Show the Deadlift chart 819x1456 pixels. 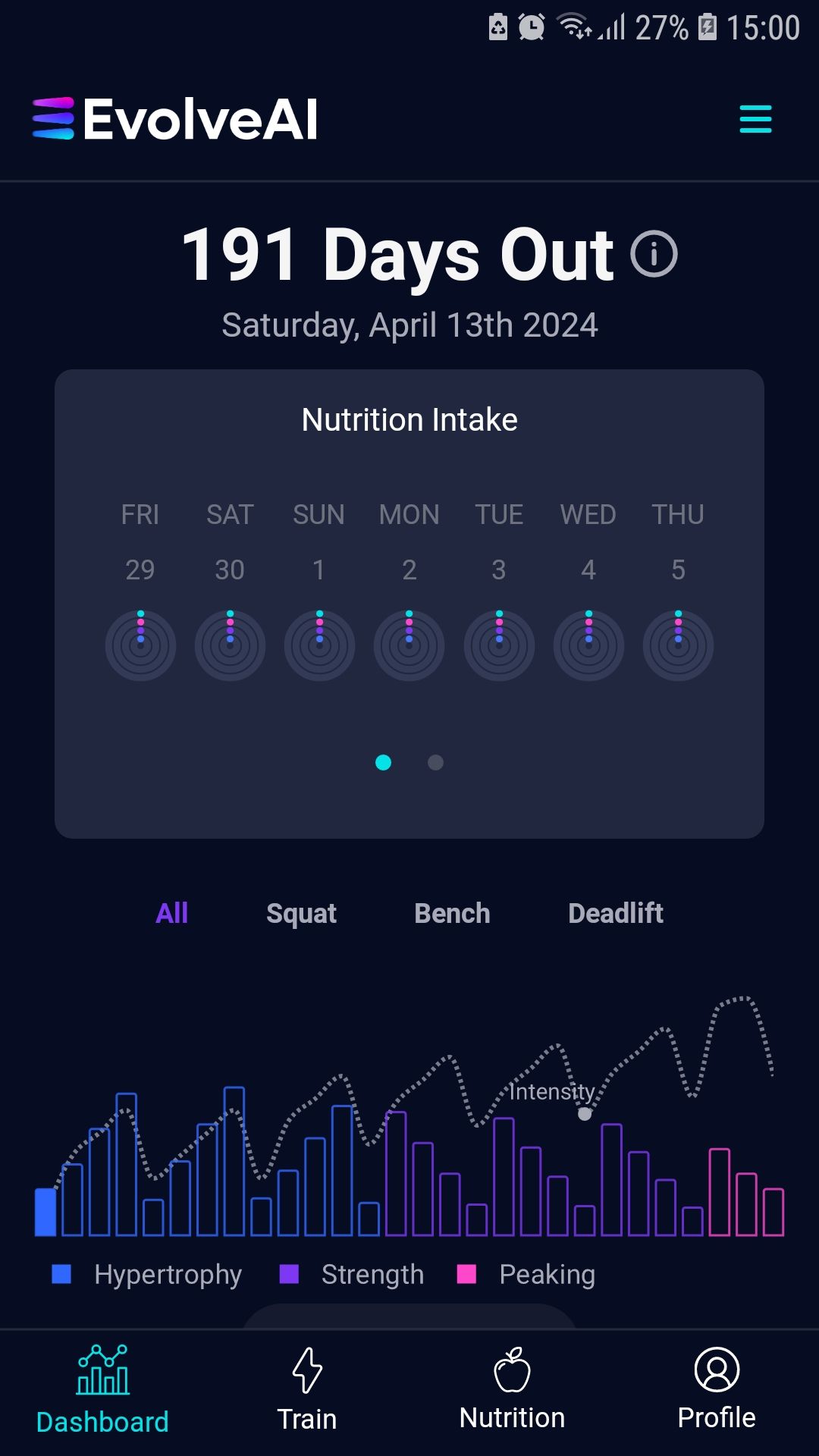coord(616,913)
